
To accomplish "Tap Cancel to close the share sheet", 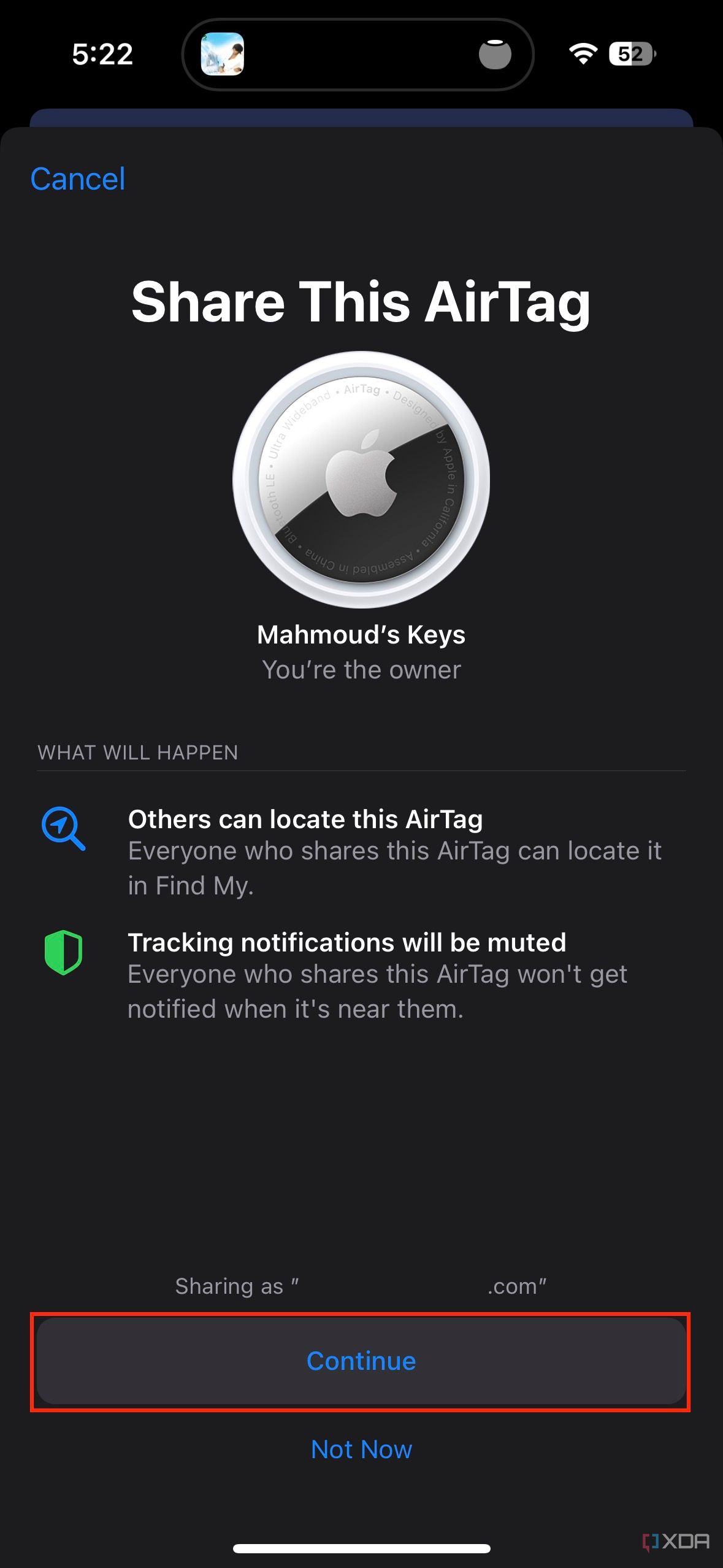I will (x=78, y=179).
